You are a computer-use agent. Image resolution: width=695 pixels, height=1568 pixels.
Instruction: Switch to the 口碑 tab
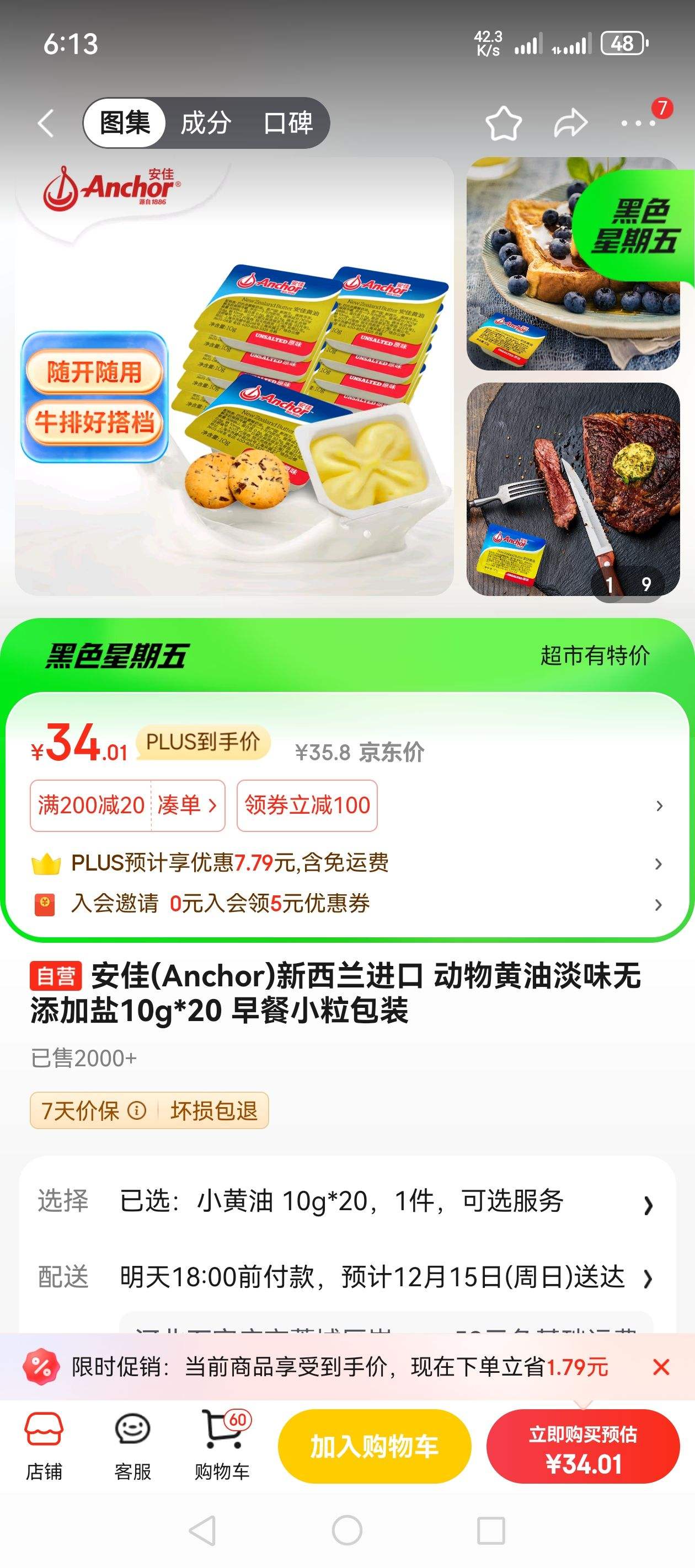(287, 123)
